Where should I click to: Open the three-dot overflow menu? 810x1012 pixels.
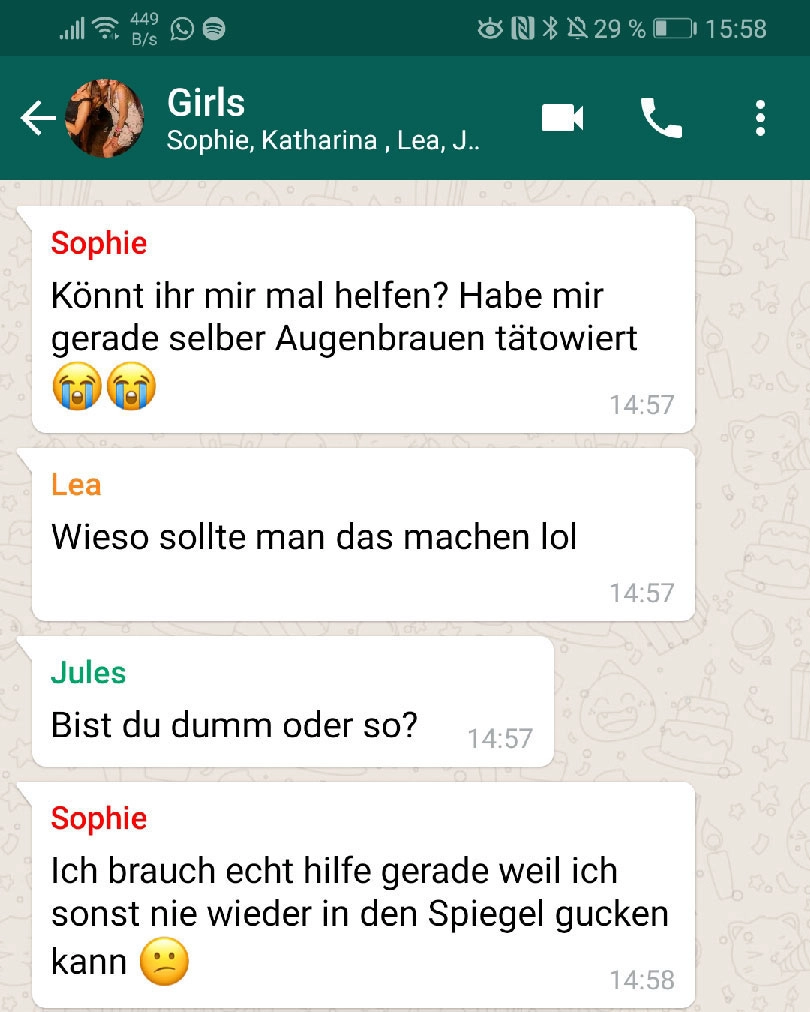coord(760,118)
